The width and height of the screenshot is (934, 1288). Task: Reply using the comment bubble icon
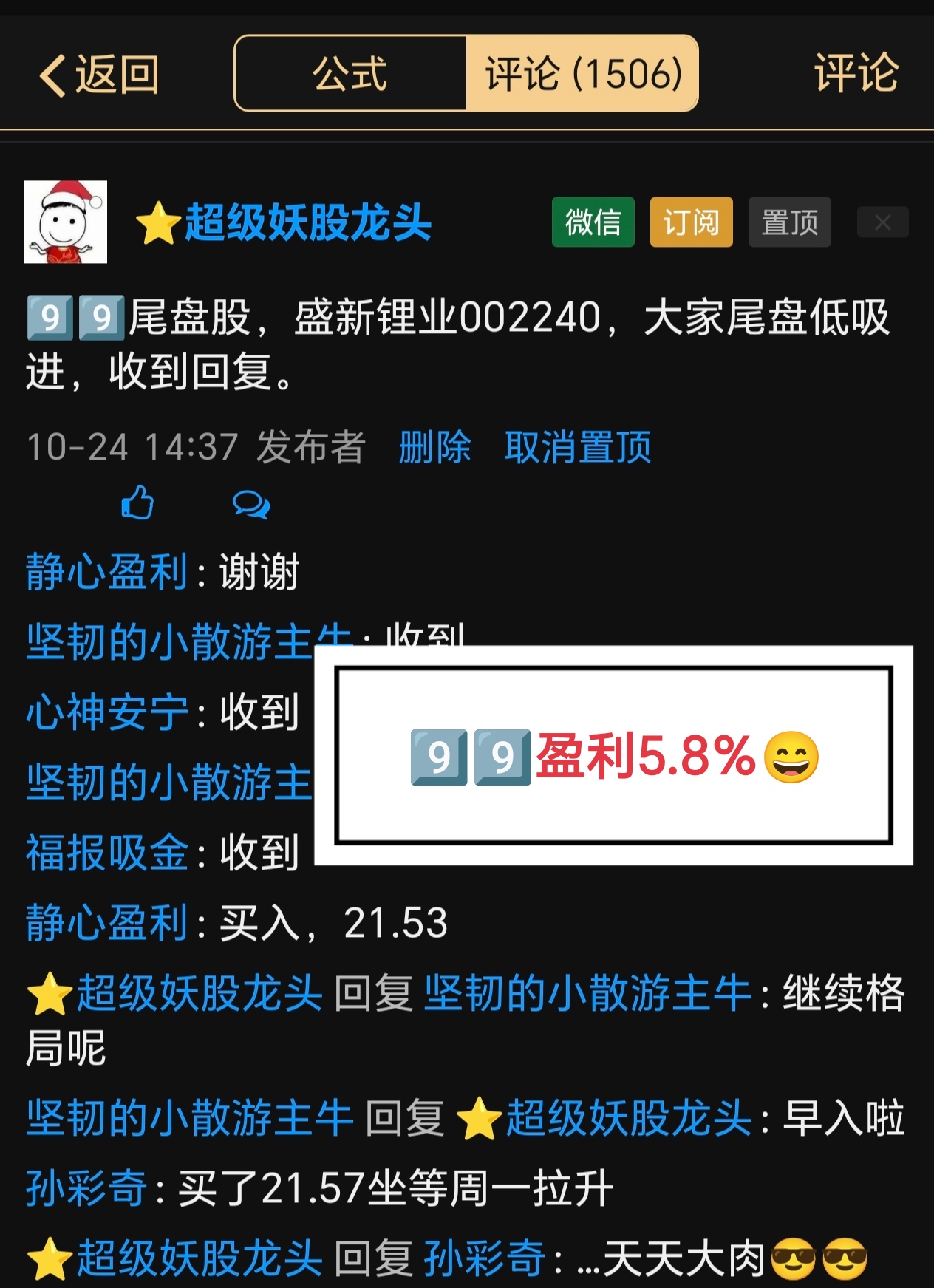point(251,505)
